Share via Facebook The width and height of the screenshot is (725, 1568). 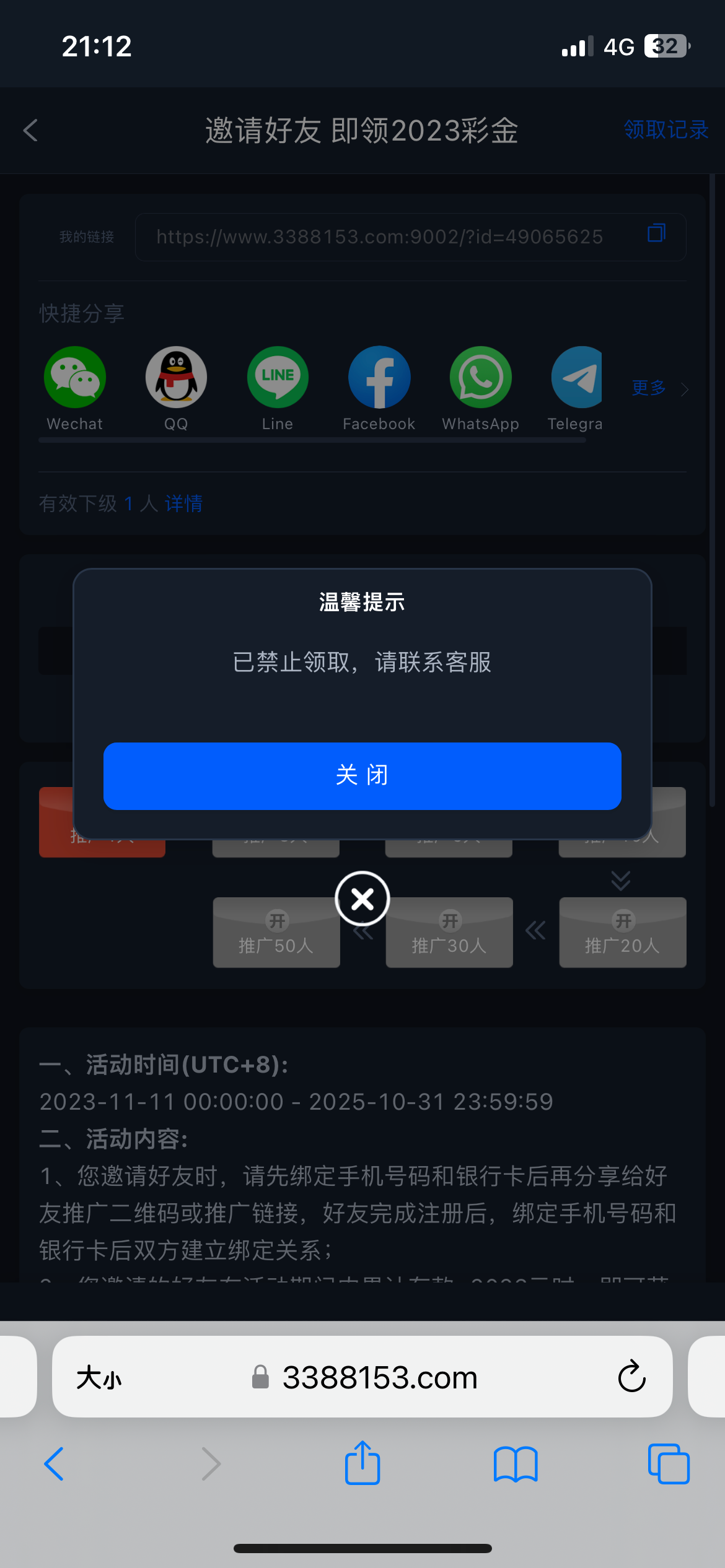(379, 378)
